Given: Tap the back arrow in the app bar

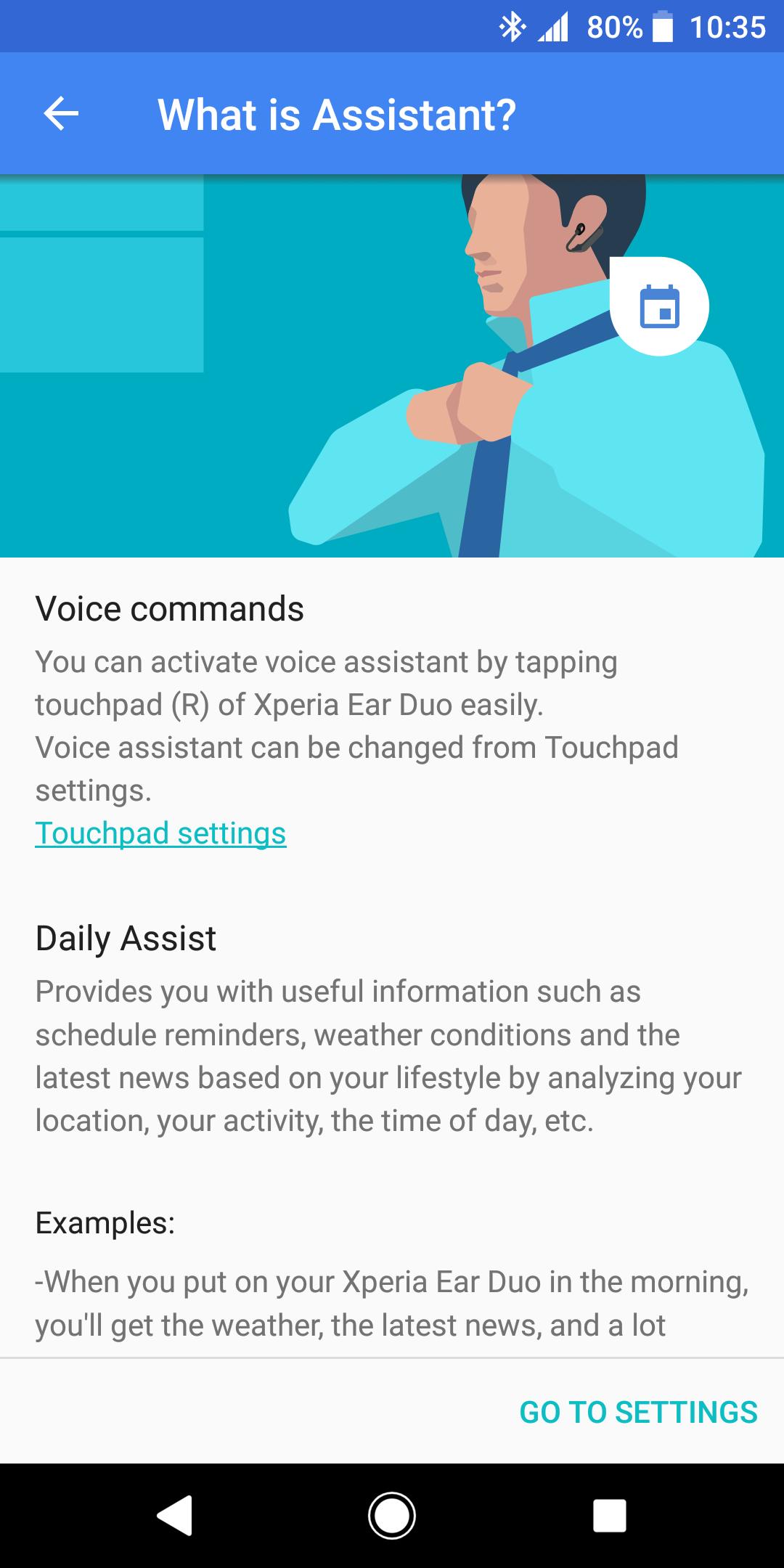Looking at the screenshot, I should tap(61, 114).
